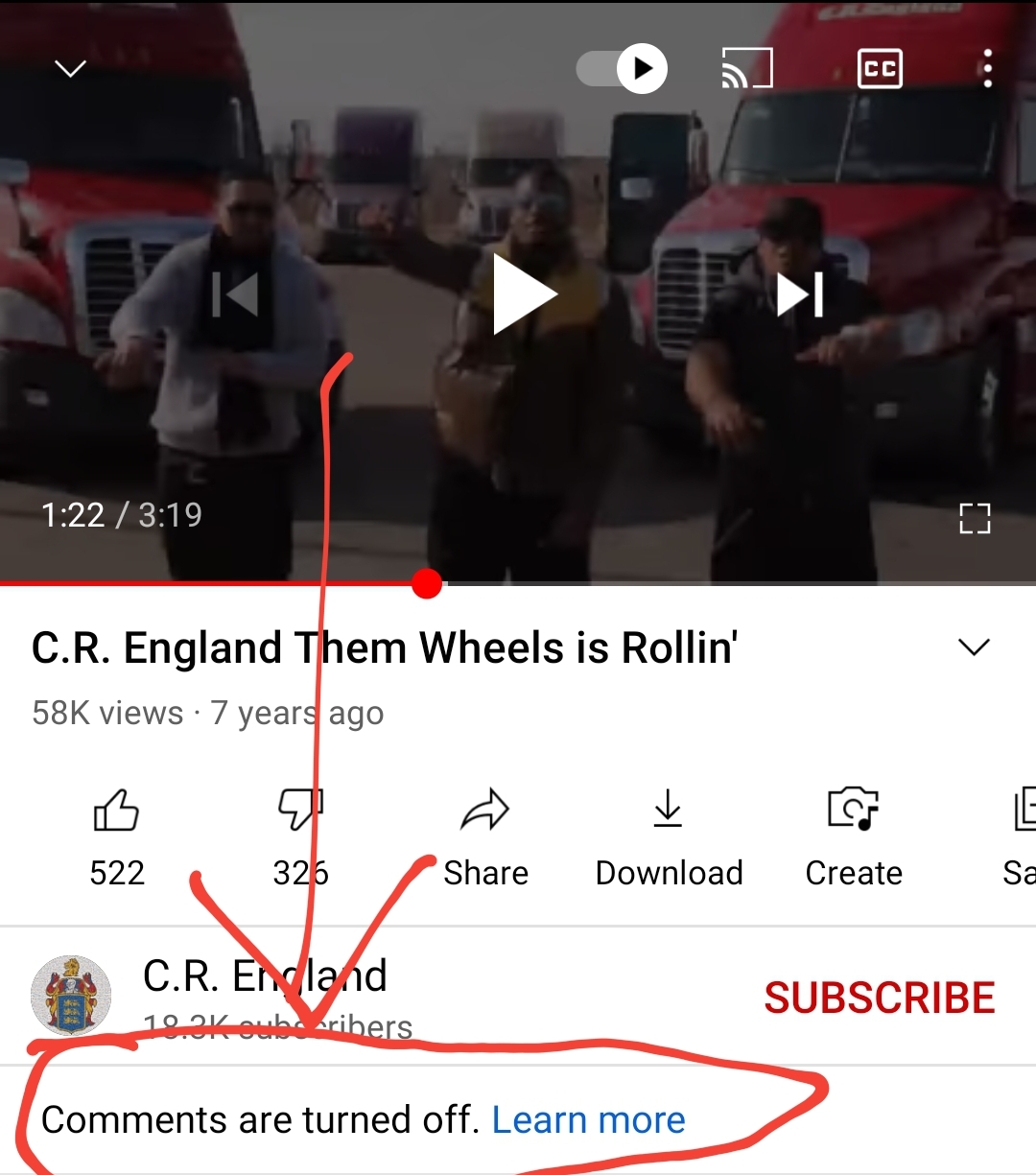Open the C.R. England channel page

pyautogui.click(x=72, y=996)
